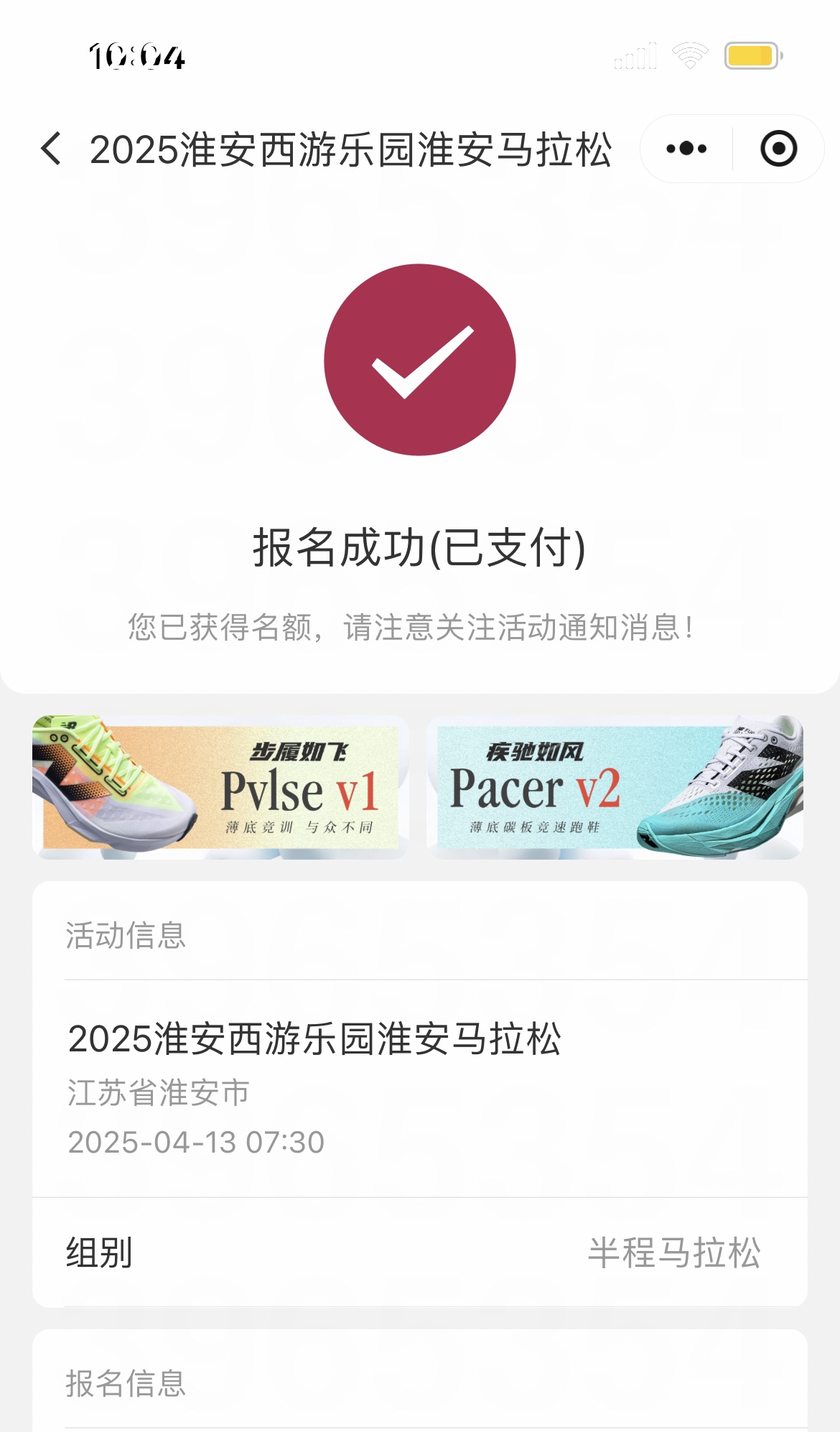Open the Pvlse v1 shoe banner

point(220,787)
